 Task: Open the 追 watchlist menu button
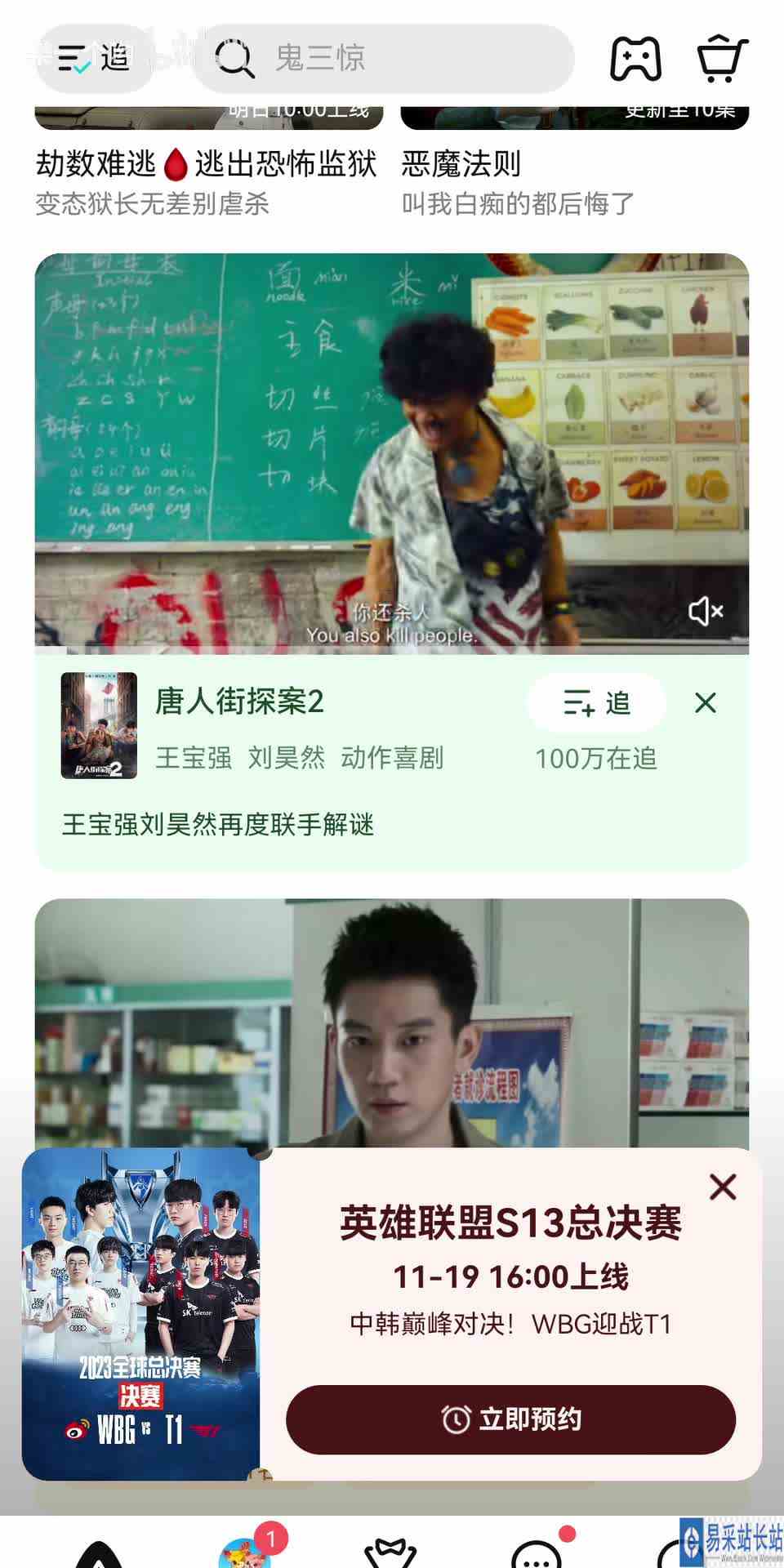(94, 59)
